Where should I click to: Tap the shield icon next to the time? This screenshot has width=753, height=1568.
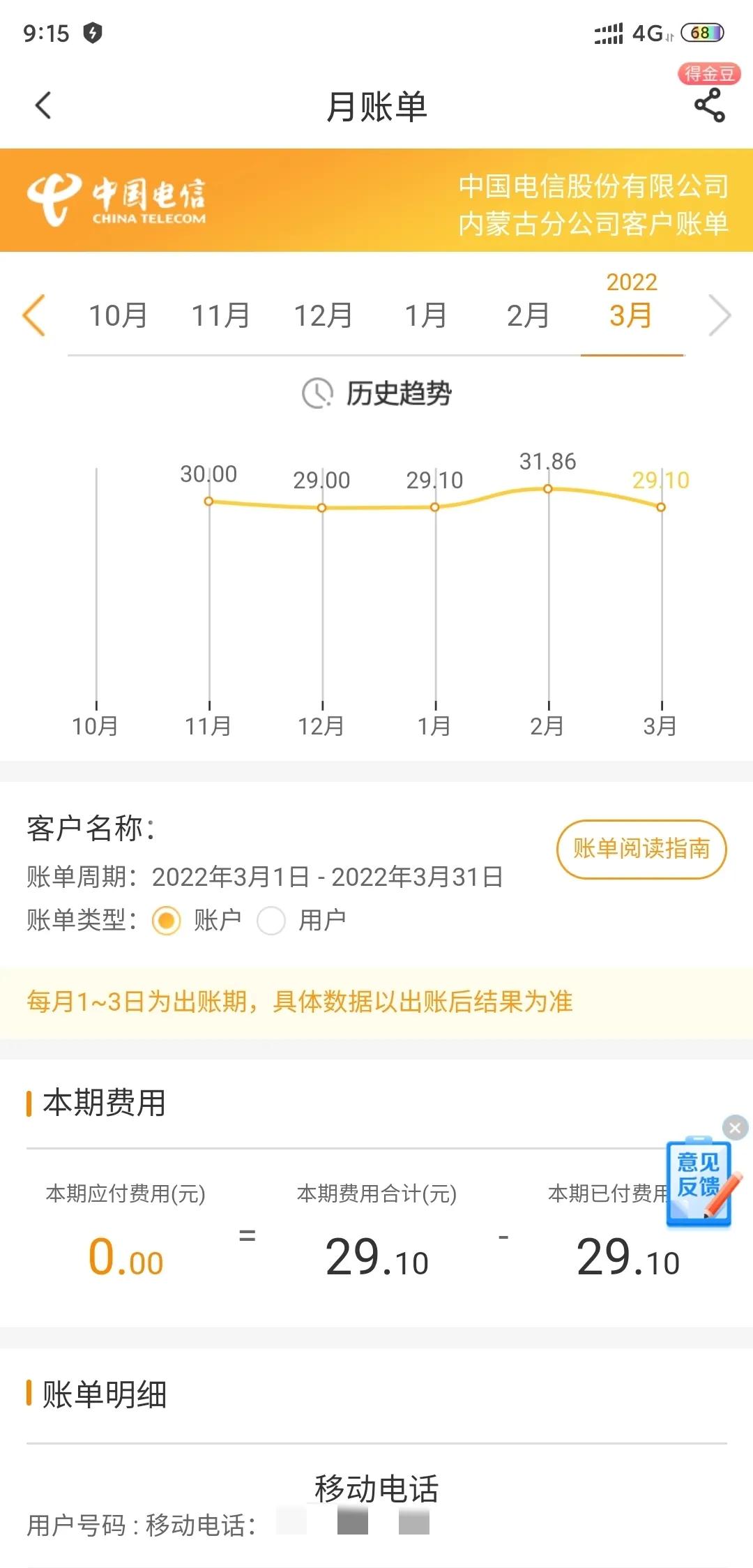point(94,31)
